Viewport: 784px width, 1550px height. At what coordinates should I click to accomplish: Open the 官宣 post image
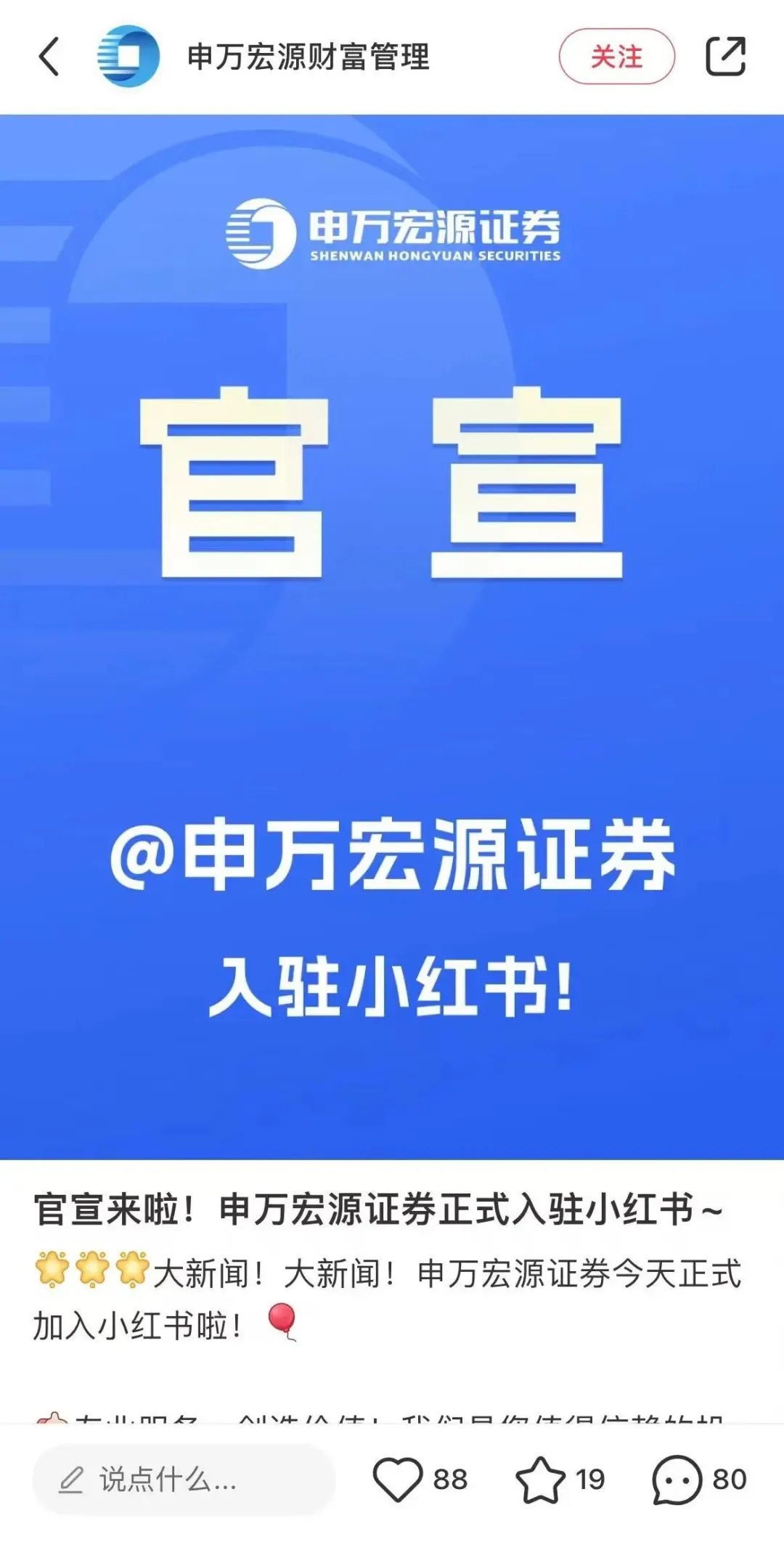[x=392, y=636]
